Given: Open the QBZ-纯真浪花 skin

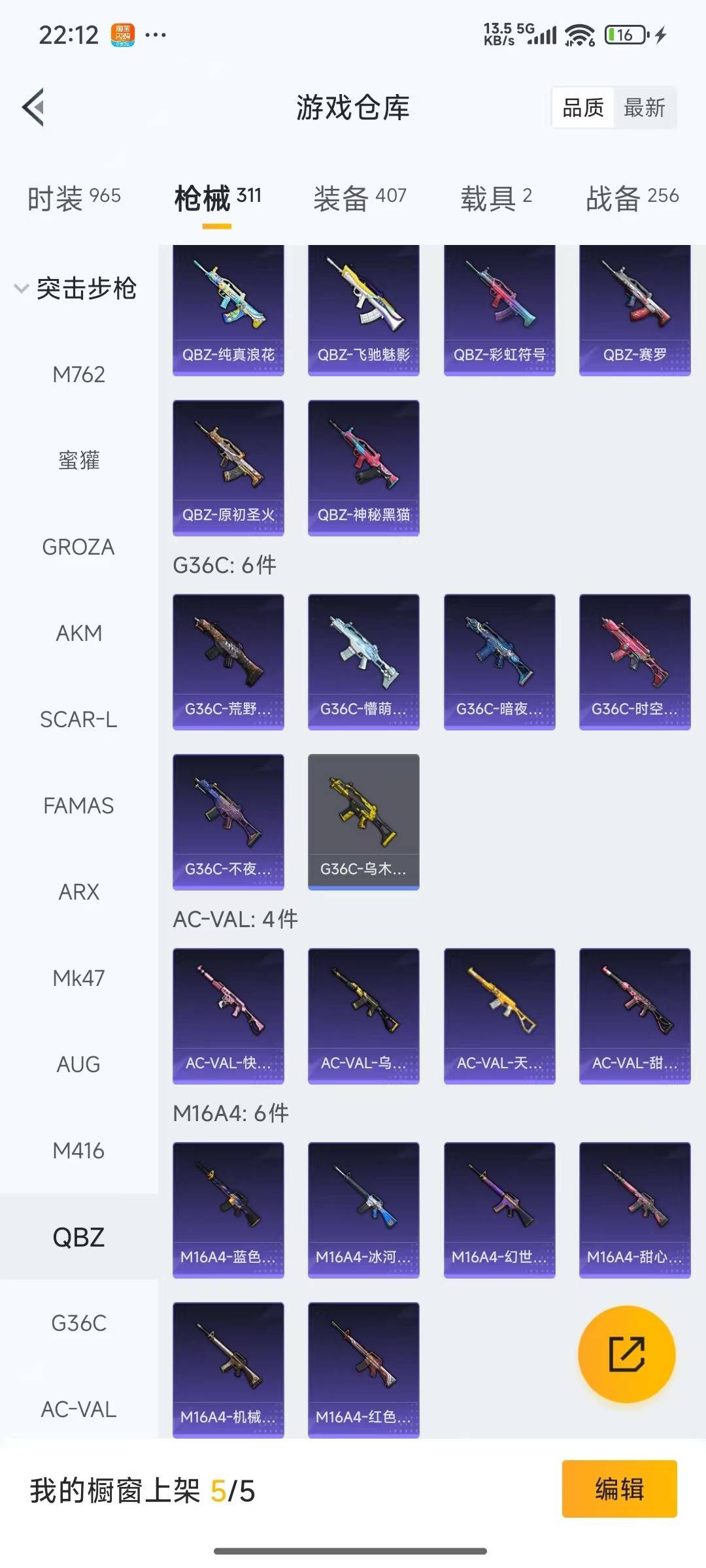Looking at the screenshot, I should [228, 310].
